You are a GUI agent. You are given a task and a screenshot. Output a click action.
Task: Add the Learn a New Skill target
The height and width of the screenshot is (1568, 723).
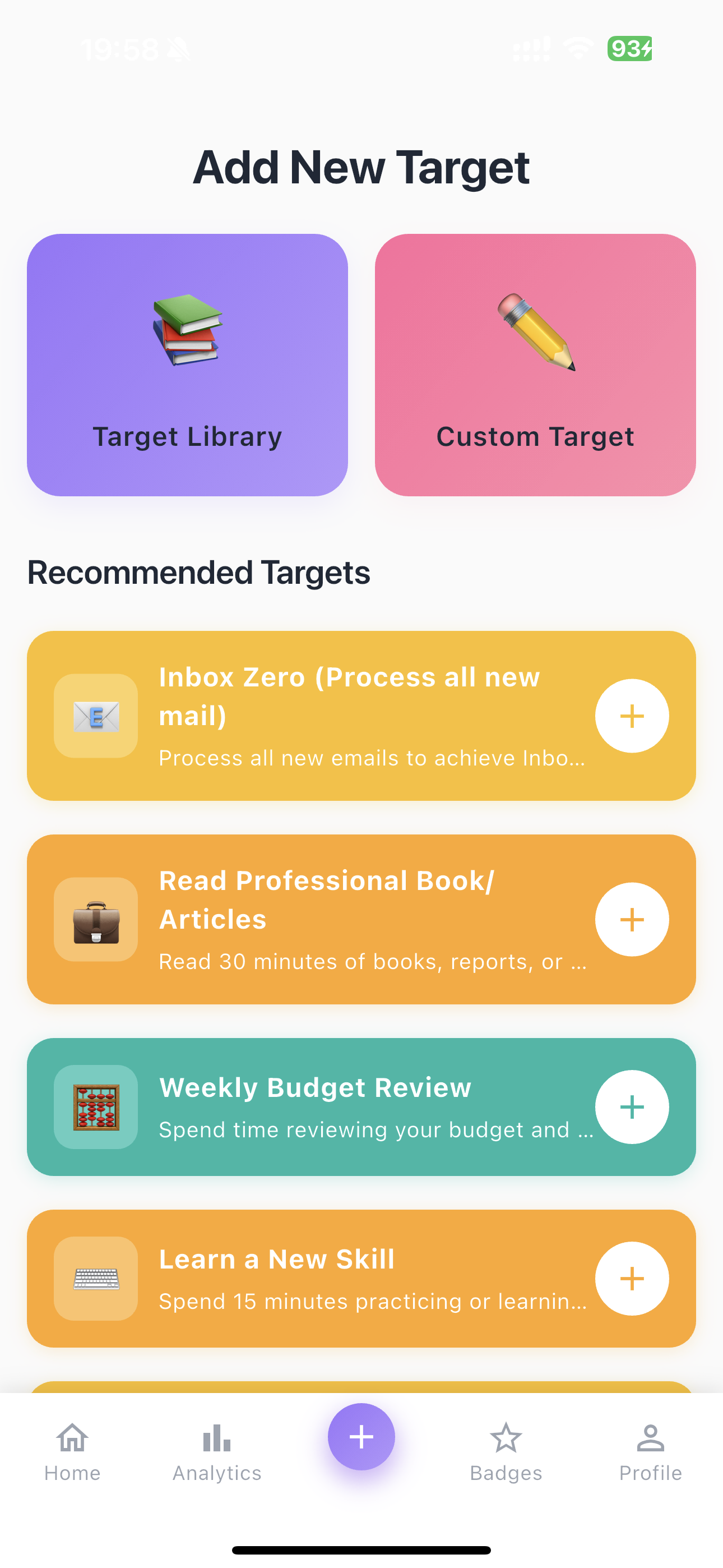[631, 1278]
